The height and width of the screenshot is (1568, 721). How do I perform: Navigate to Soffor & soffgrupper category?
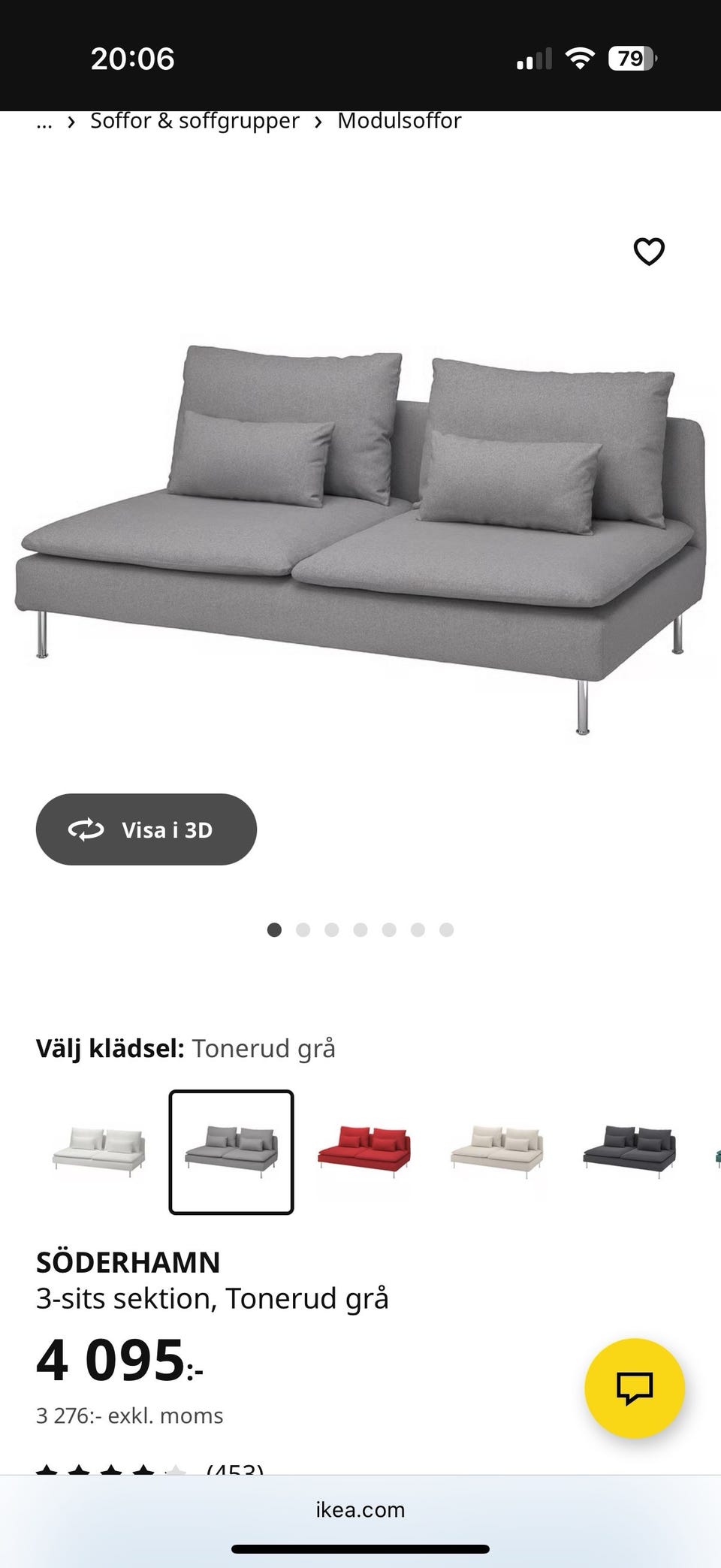pyautogui.click(x=193, y=122)
